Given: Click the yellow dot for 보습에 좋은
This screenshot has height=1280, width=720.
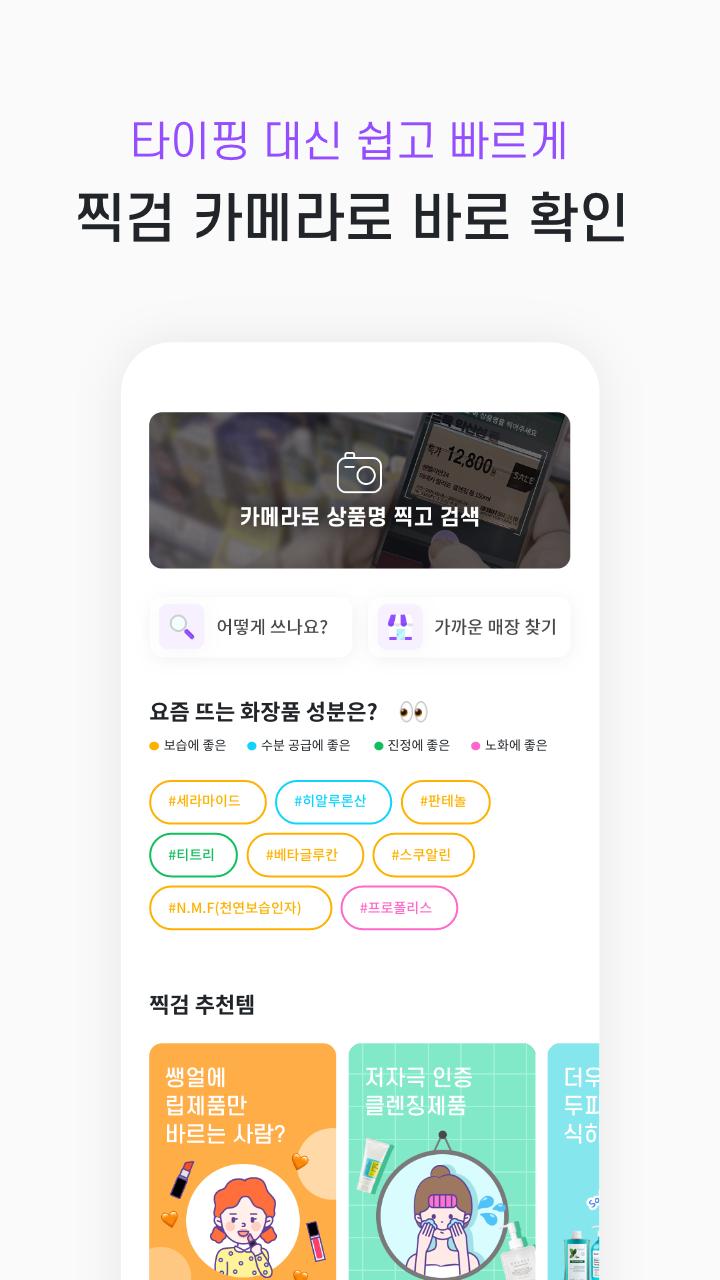Looking at the screenshot, I should pos(152,745).
